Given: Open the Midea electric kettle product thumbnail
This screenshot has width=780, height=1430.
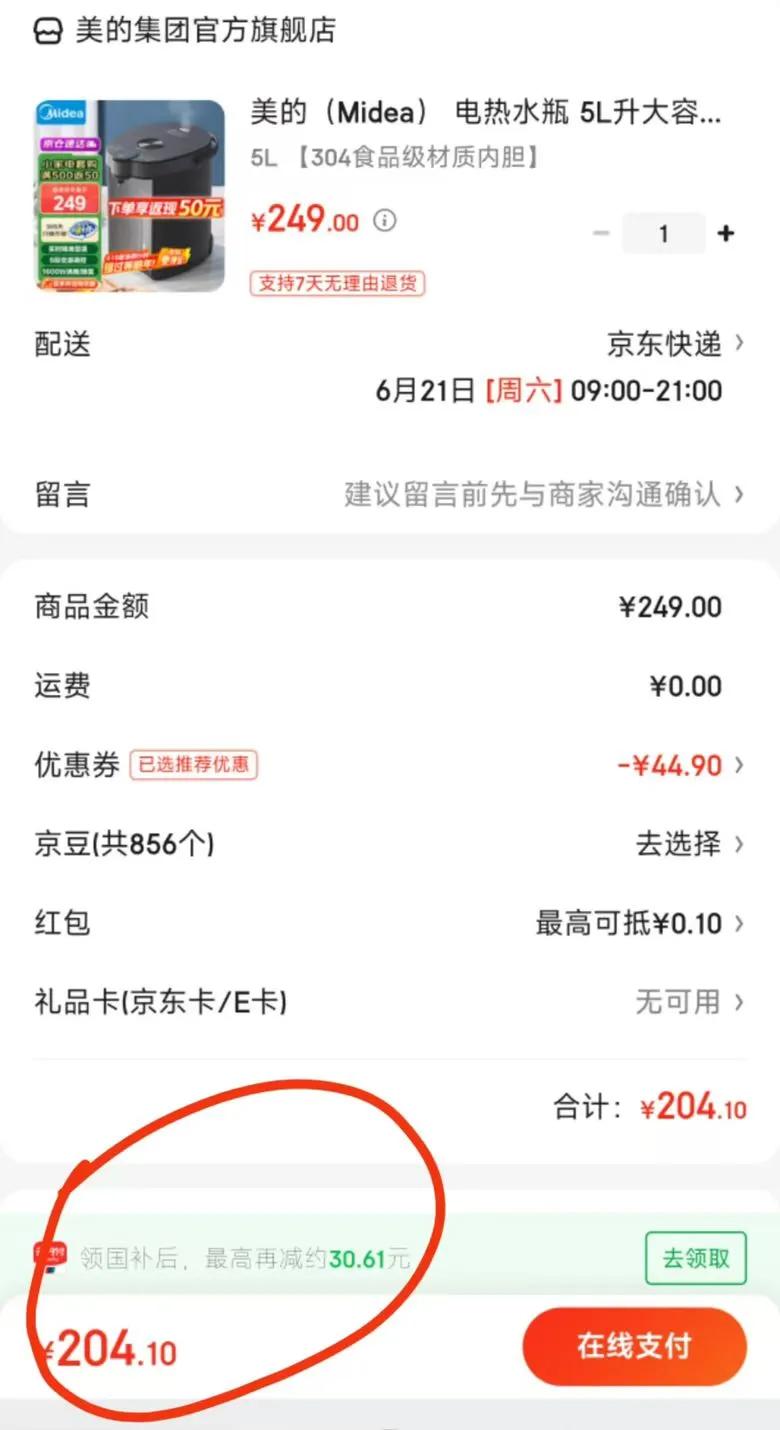Looking at the screenshot, I should tap(130, 195).
